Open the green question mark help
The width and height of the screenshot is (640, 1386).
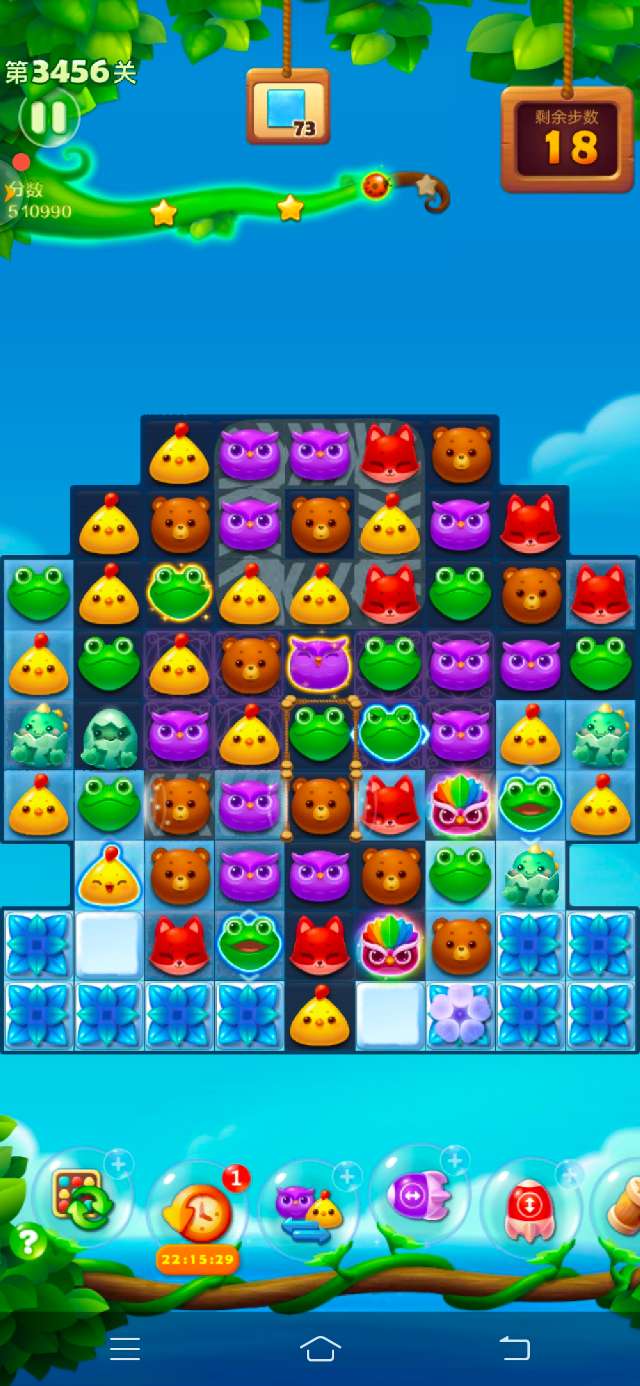[28, 1243]
